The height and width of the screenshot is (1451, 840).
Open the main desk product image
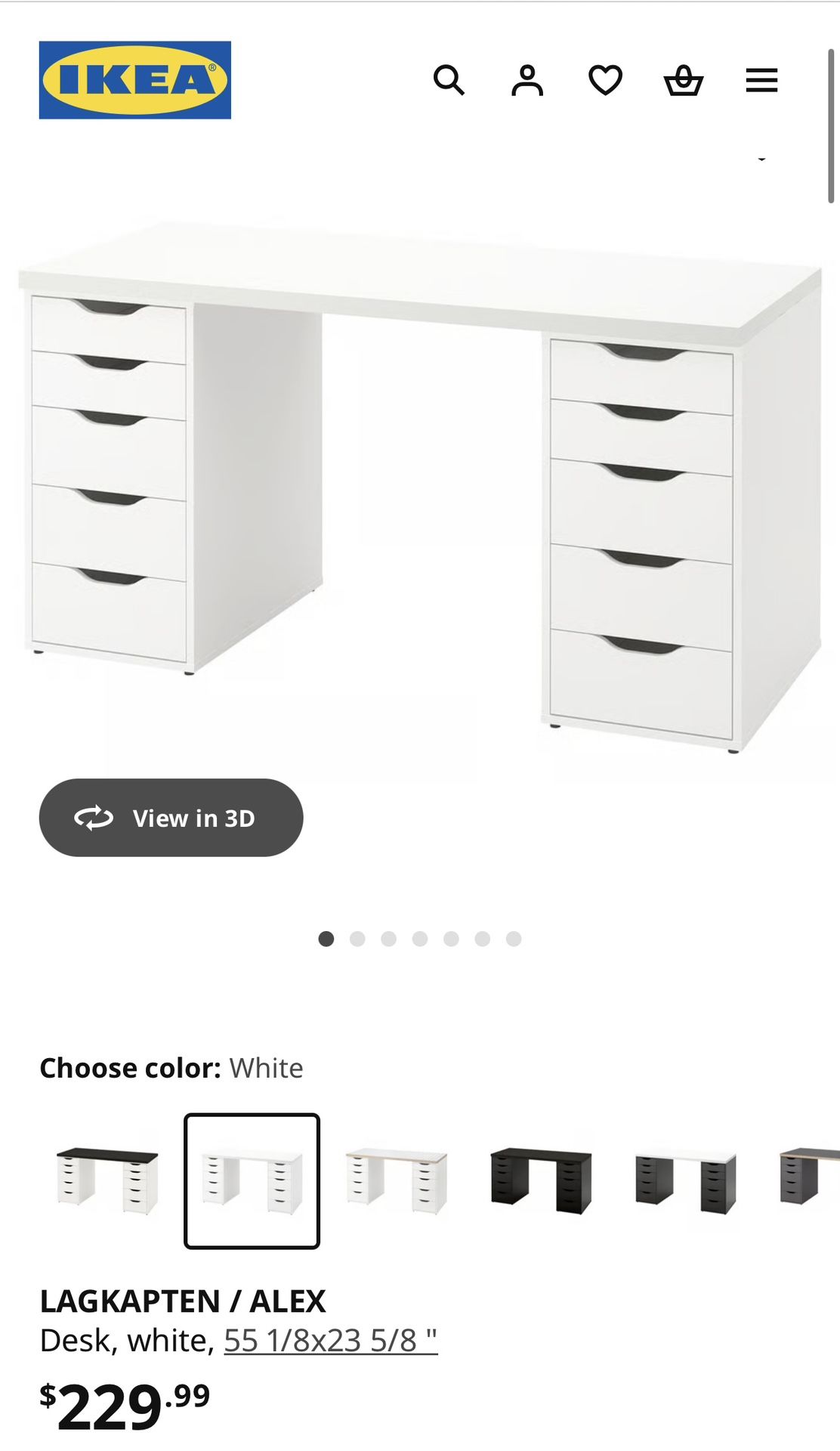(420, 484)
